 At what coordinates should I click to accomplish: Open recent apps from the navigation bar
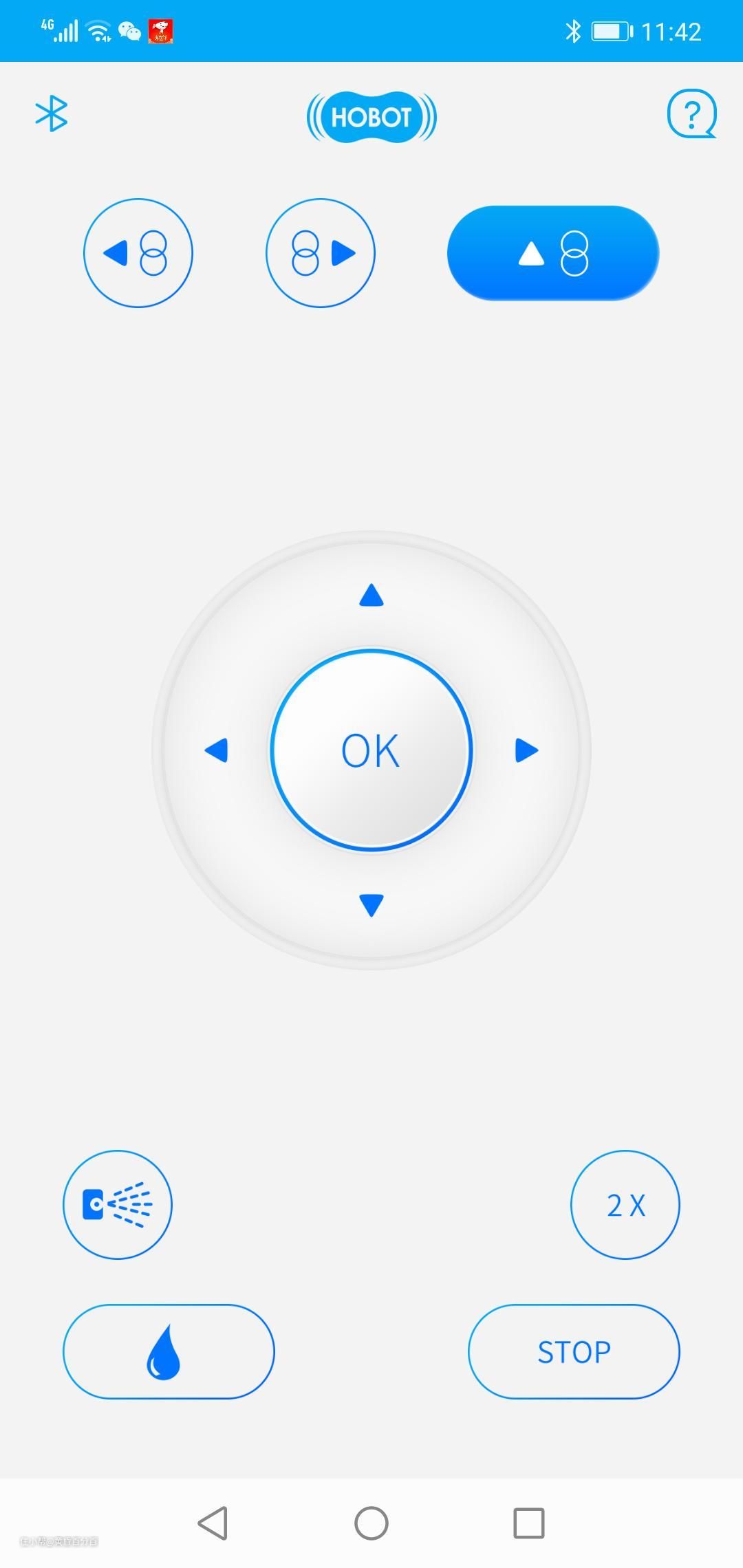click(529, 1523)
